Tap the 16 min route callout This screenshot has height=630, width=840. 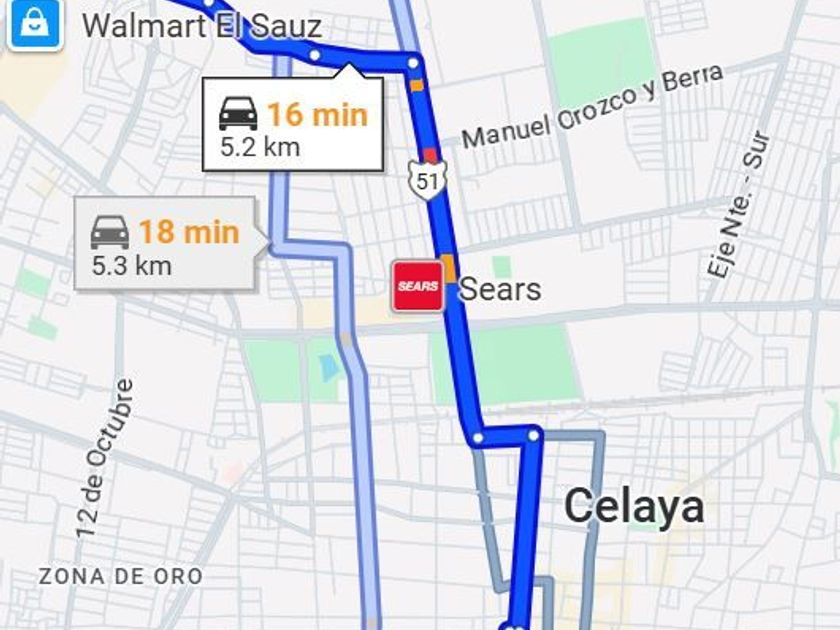tap(293, 124)
